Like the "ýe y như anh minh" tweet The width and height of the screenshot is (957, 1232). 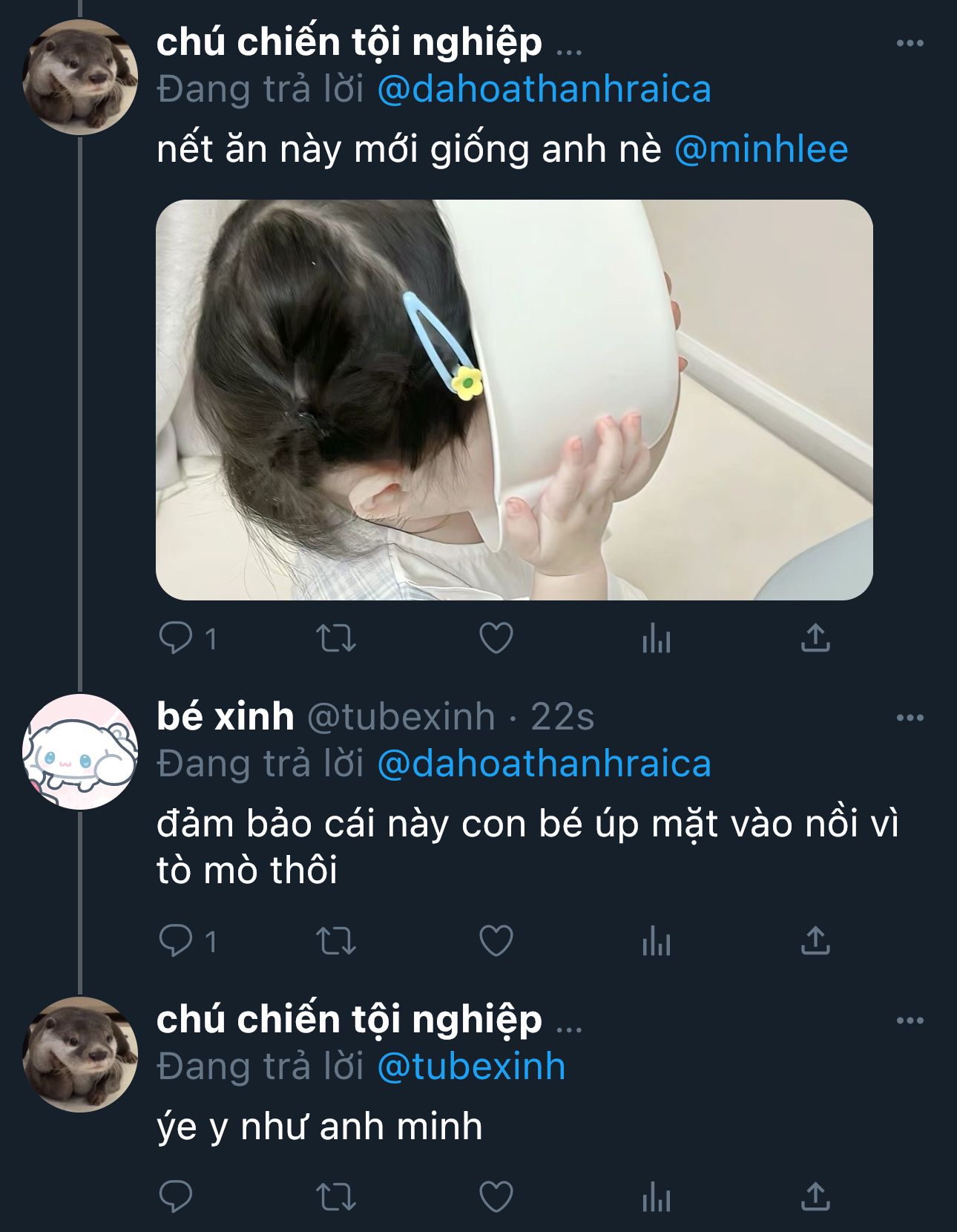496,1196
